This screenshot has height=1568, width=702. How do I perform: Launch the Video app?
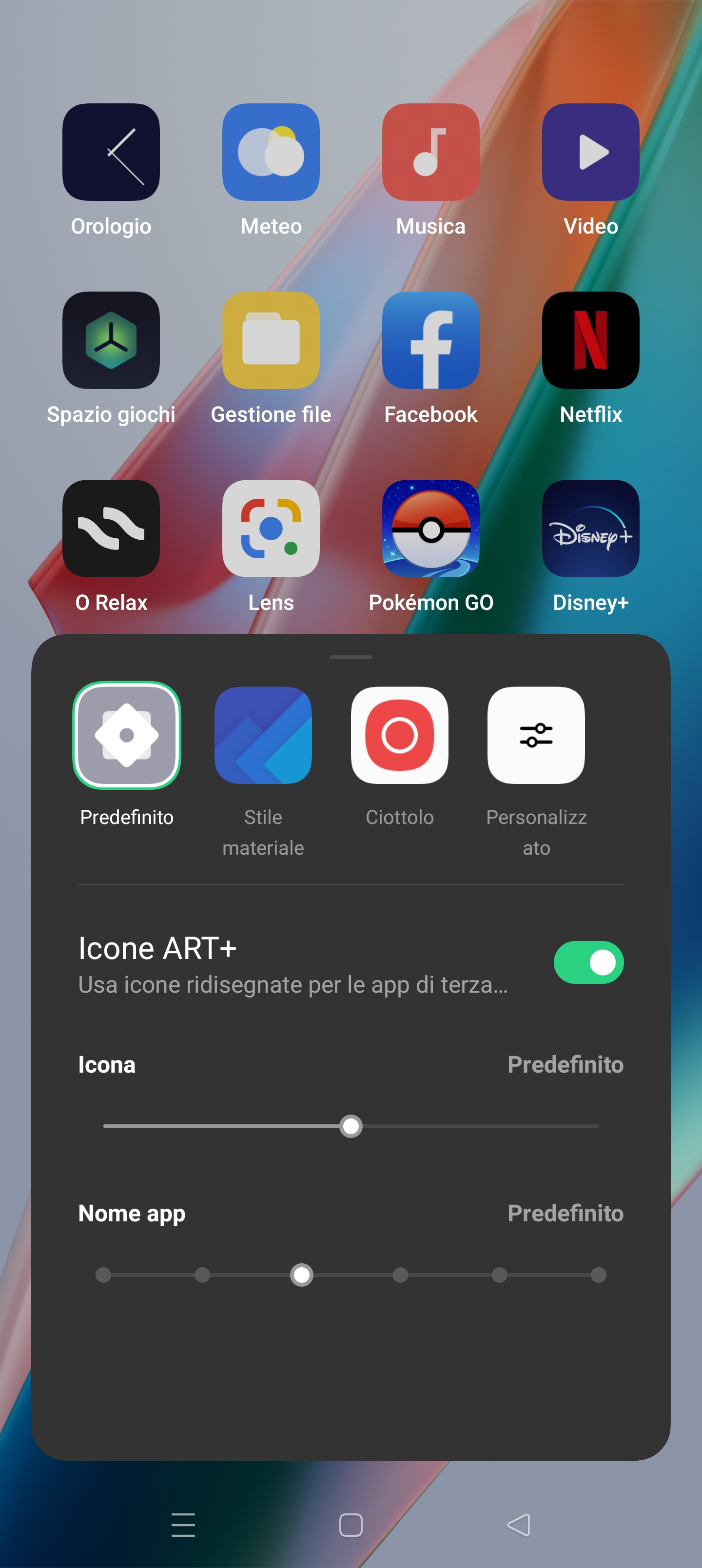point(590,152)
